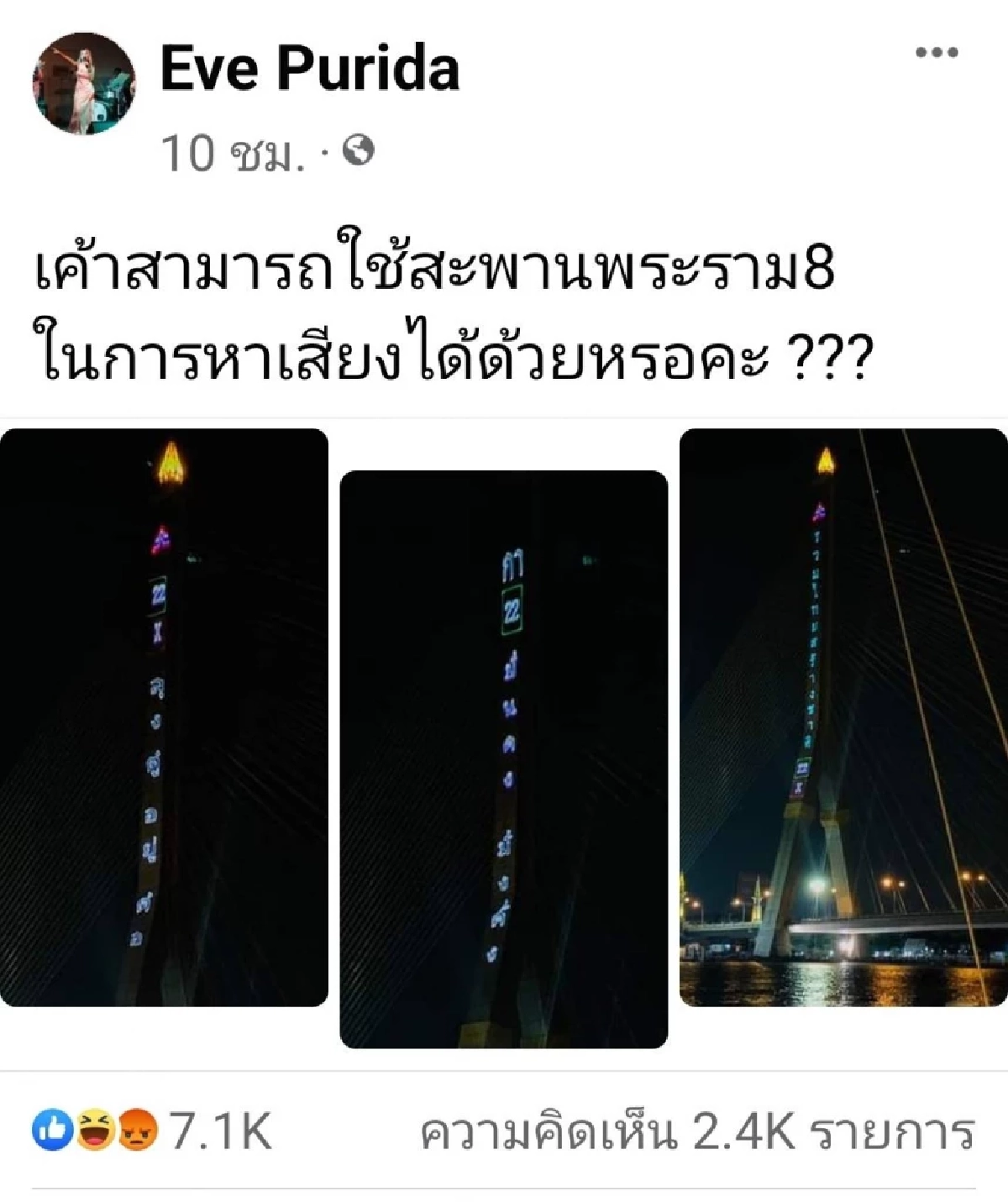View the 7.1K reactions count

point(221,1131)
